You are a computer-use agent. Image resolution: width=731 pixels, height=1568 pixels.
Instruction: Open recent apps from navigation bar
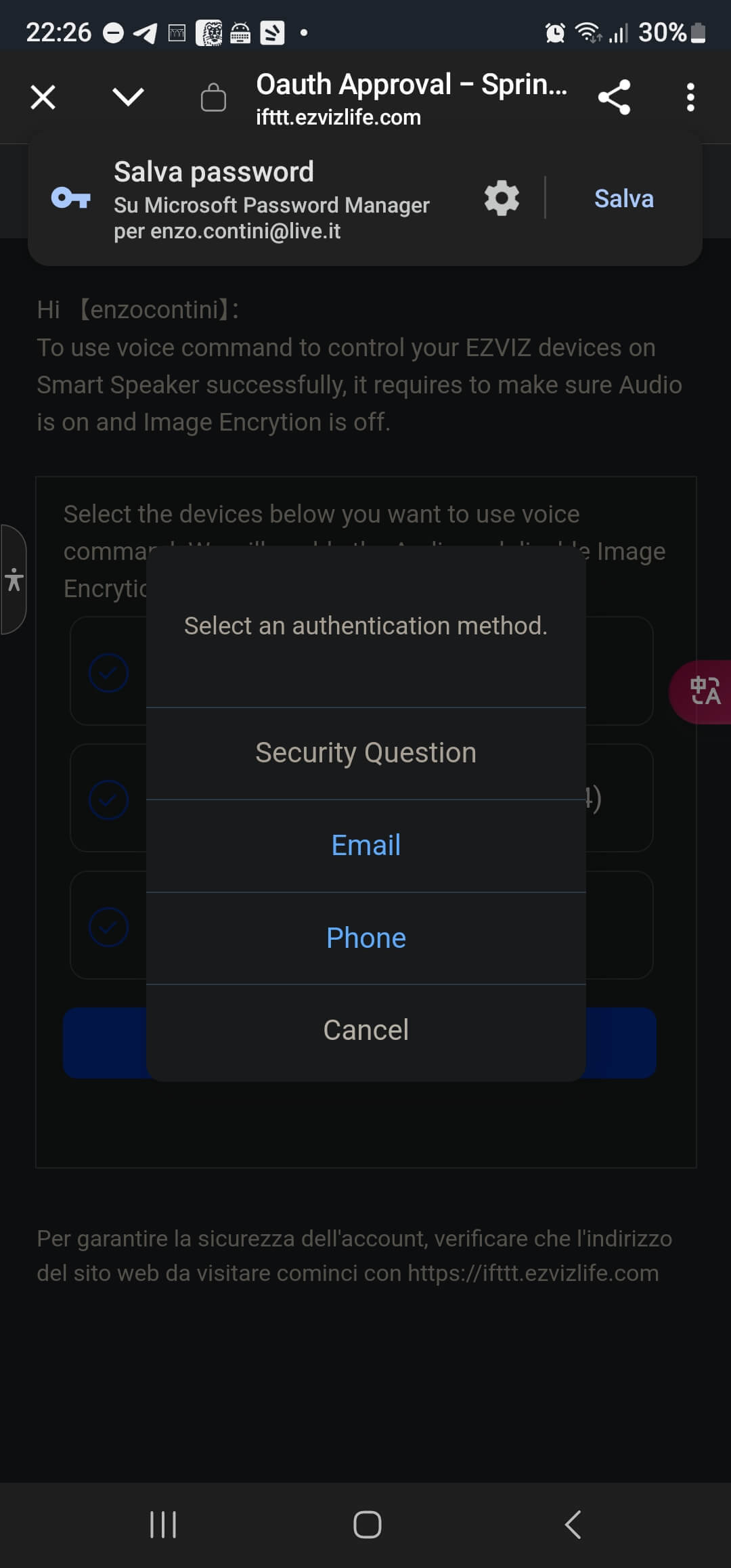(163, 1525)
